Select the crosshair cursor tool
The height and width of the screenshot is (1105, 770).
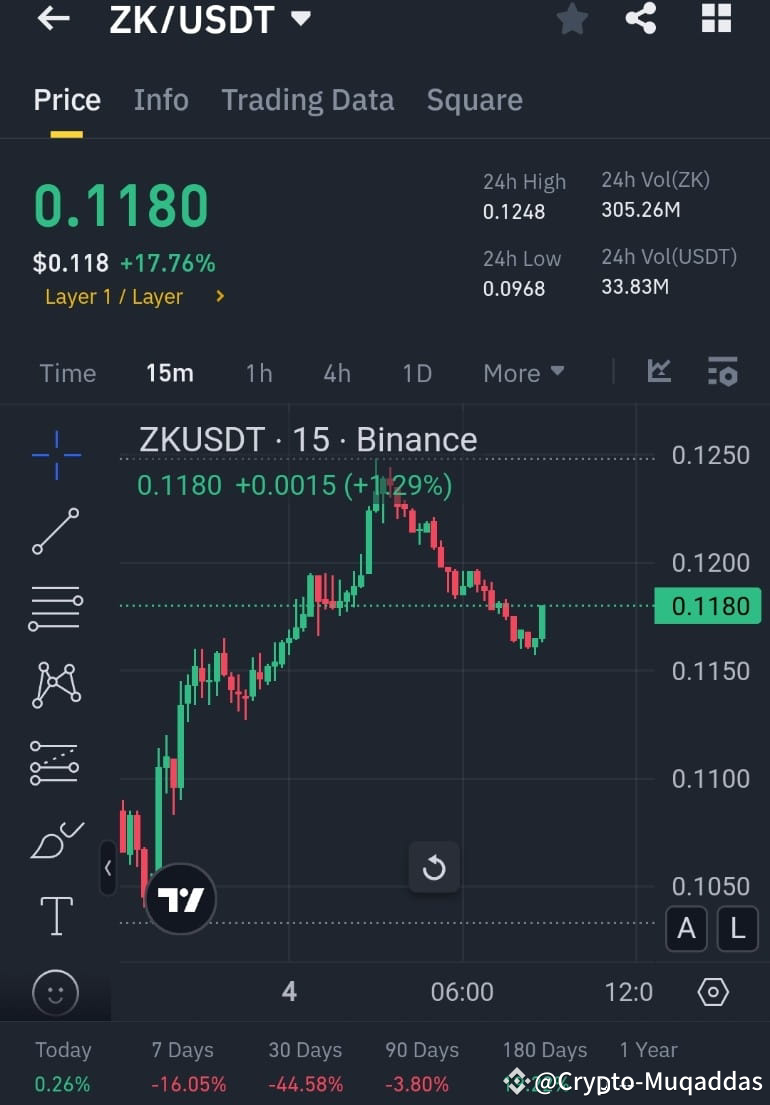click(x=55, y=455)
